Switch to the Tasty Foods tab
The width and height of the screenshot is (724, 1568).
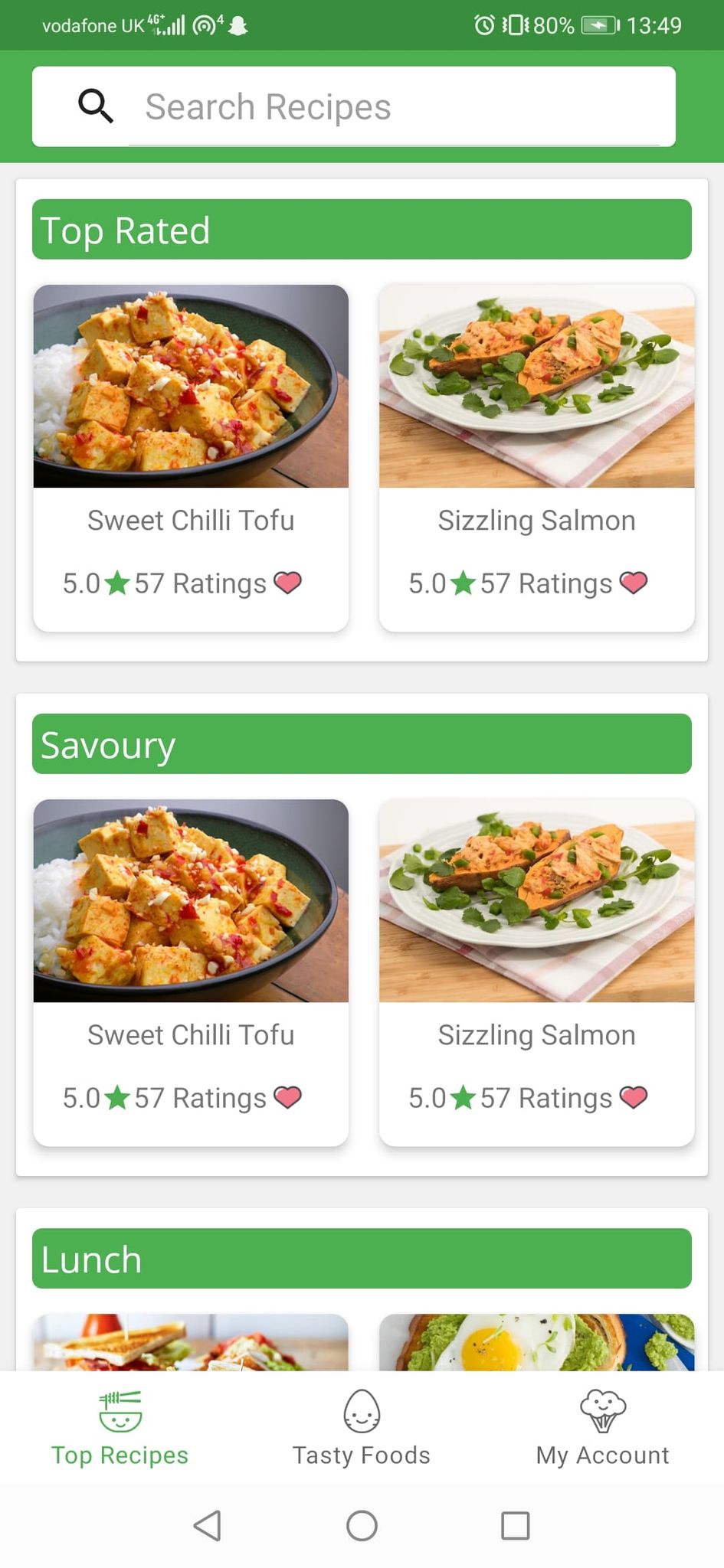pyautogui.click(x=362, y=1428)
